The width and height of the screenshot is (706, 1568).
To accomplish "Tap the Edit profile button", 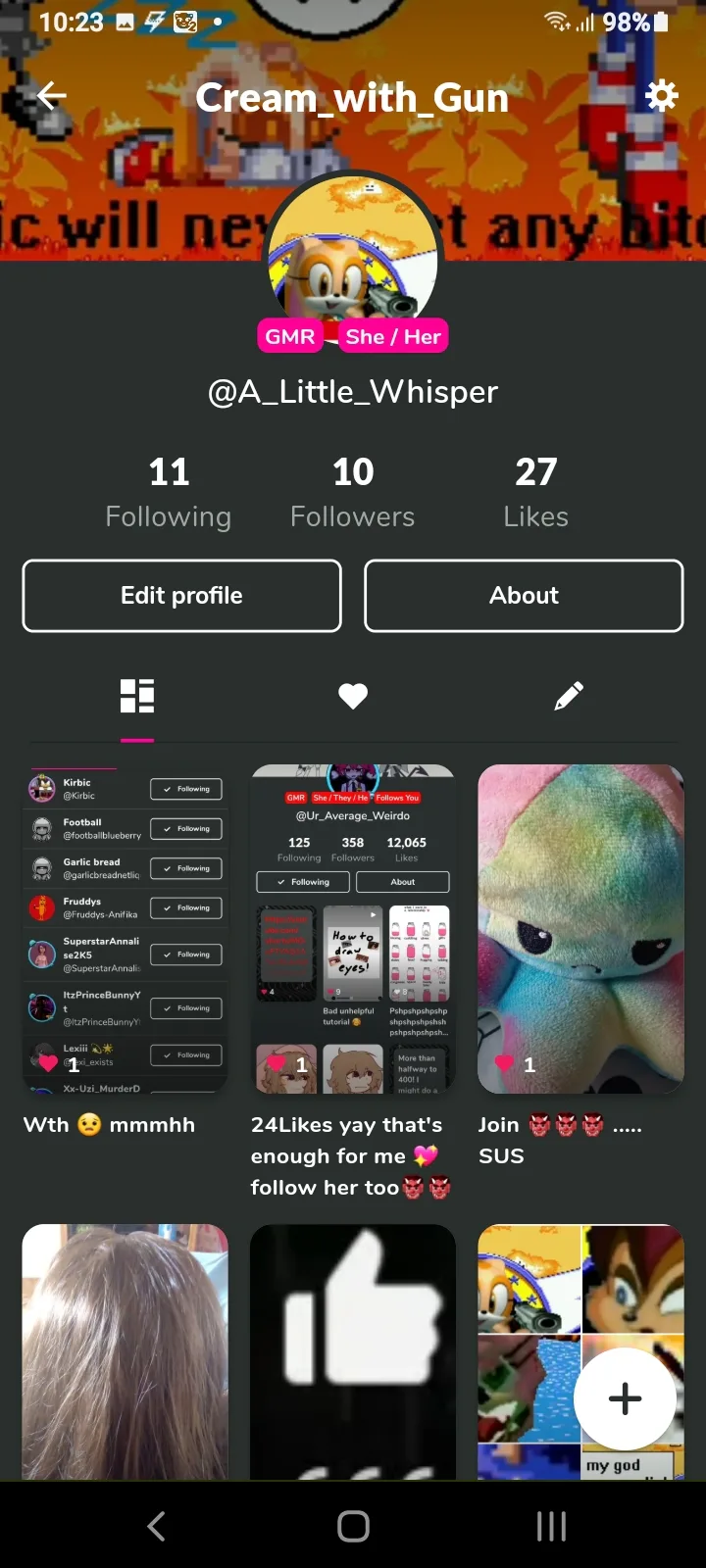I will tap(182, 596).
